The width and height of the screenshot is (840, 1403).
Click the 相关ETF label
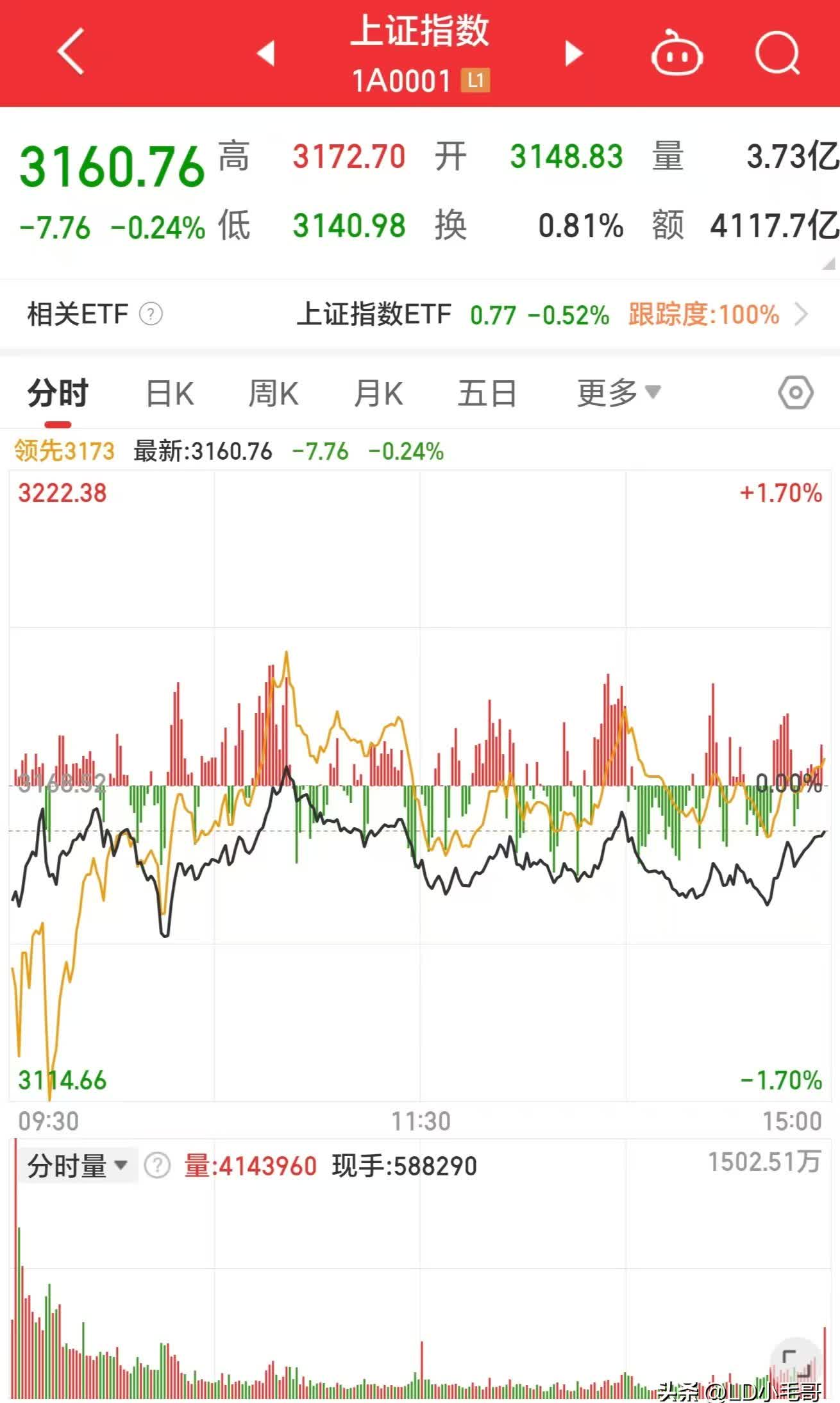tap(77, 314)
